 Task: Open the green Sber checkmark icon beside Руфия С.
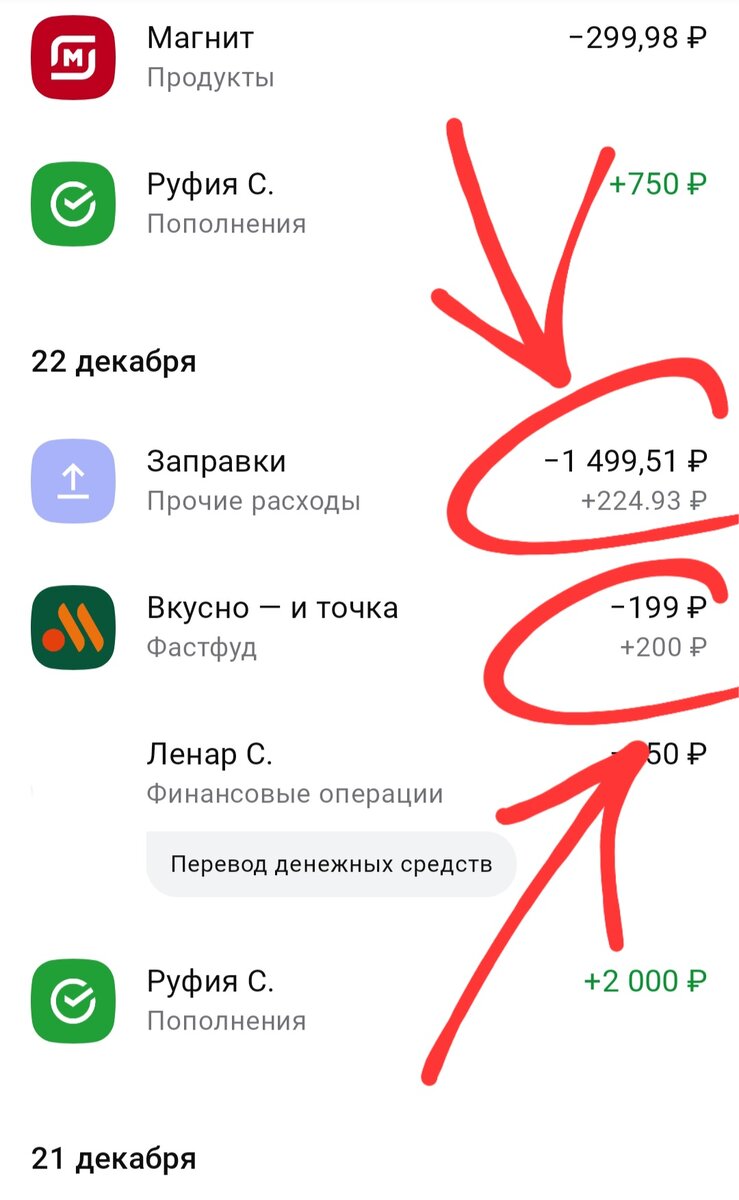pyautogui.click(x=72, y=203)
